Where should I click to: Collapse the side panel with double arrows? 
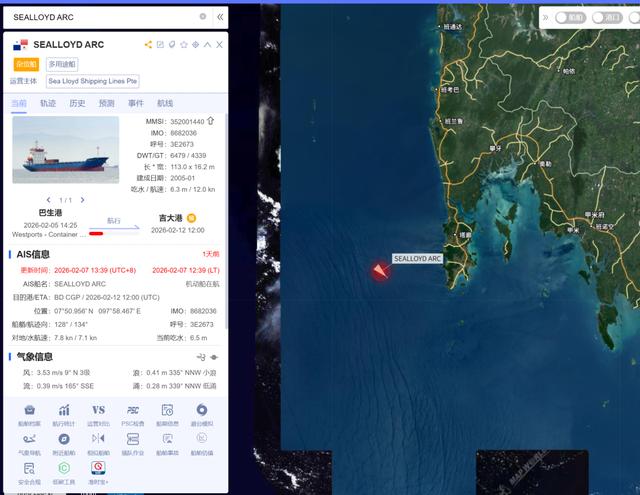point(221,17)
